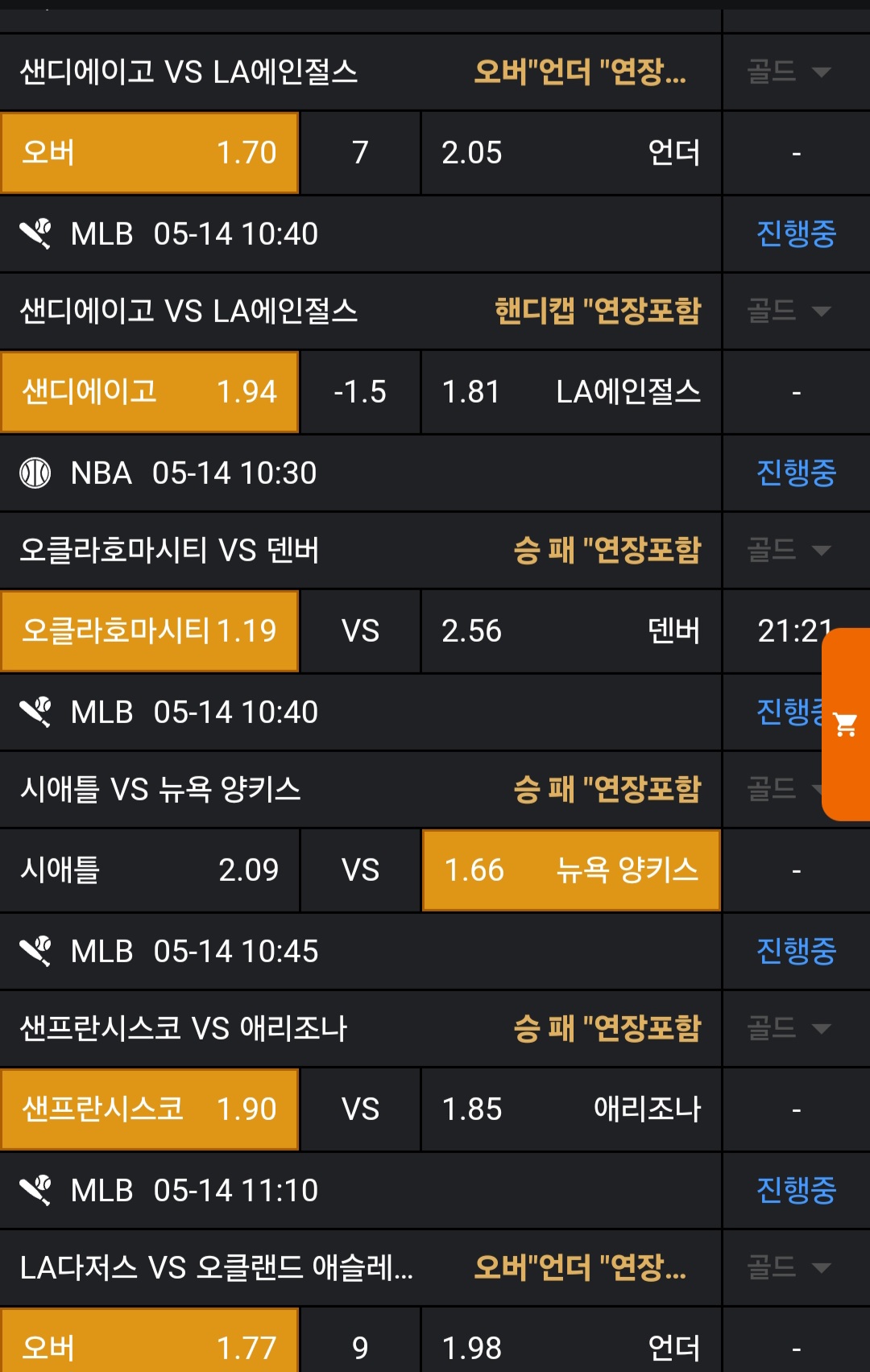Expand 골드 dropdown for LA다저스 match
This screenshot has height=1372, width=870.
[788, 1267]
